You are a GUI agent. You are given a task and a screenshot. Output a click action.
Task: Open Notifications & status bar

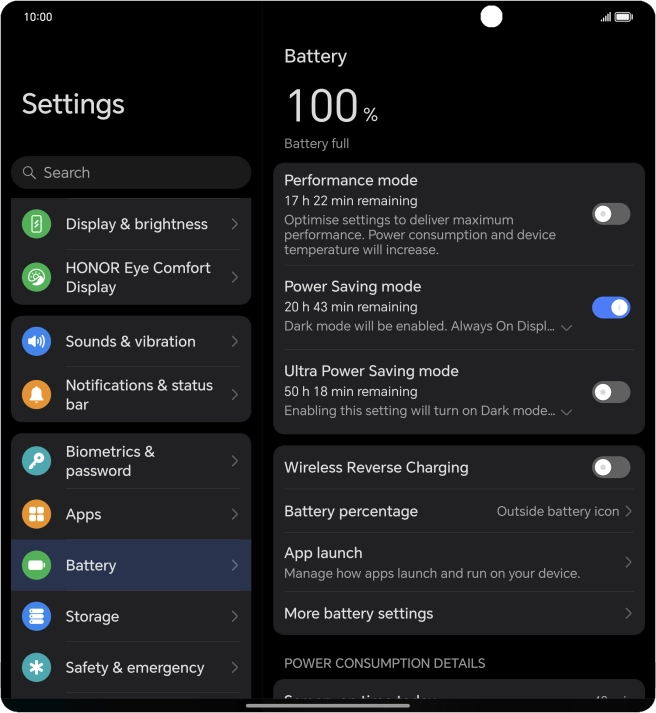(131, 394)
